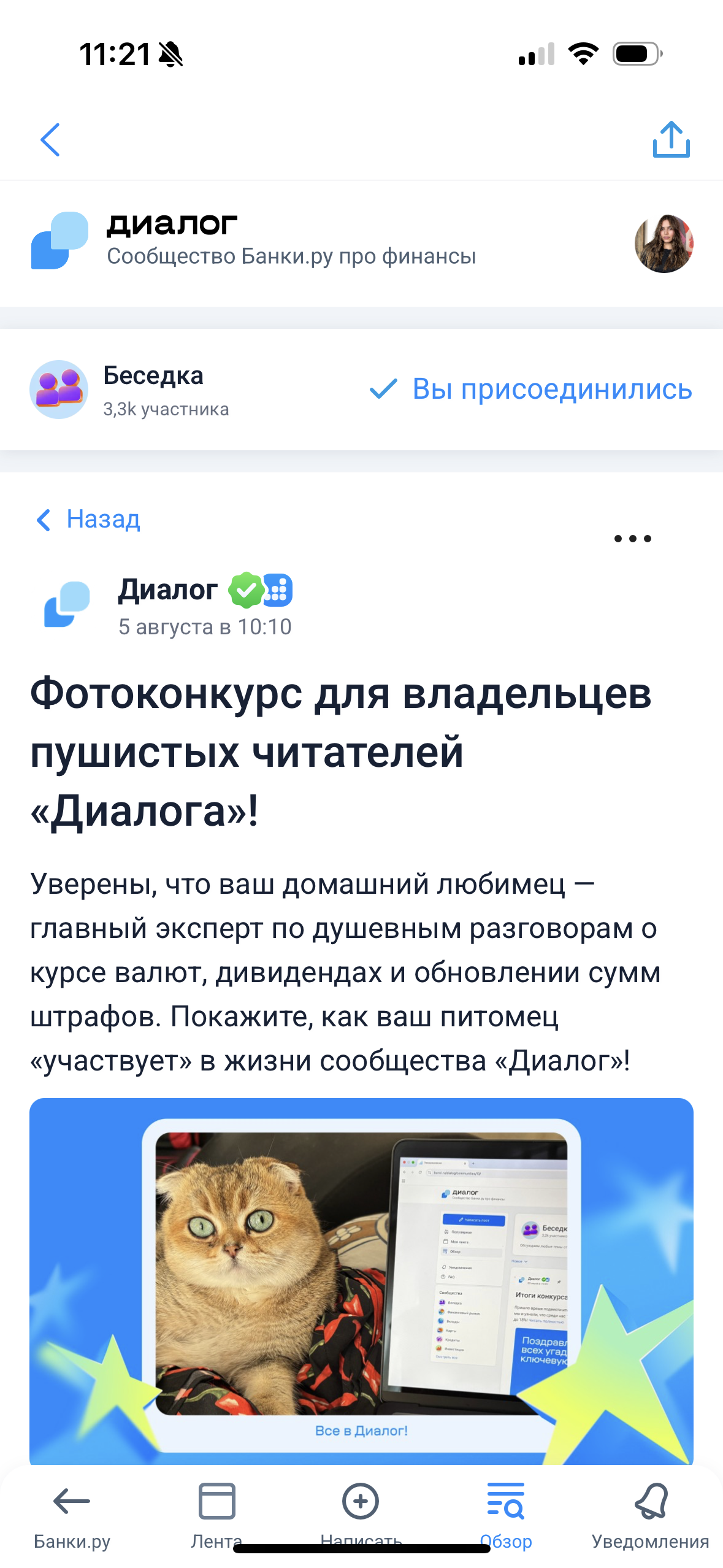Share this page via the share icon
Screen dimensions: 723x1568
671,139
